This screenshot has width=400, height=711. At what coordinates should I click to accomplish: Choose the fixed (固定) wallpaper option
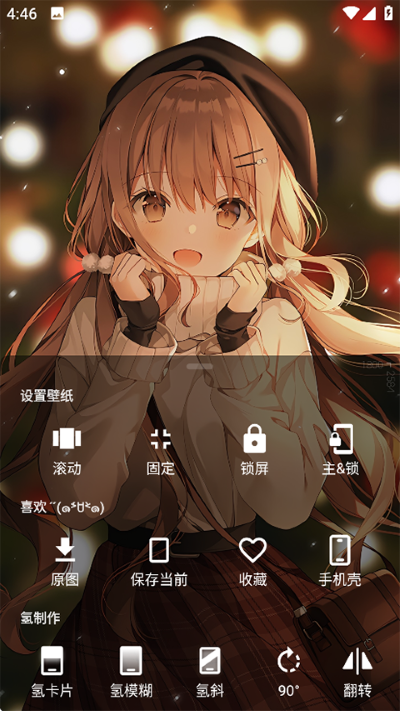pyautogui.click(x=161, y=451)
